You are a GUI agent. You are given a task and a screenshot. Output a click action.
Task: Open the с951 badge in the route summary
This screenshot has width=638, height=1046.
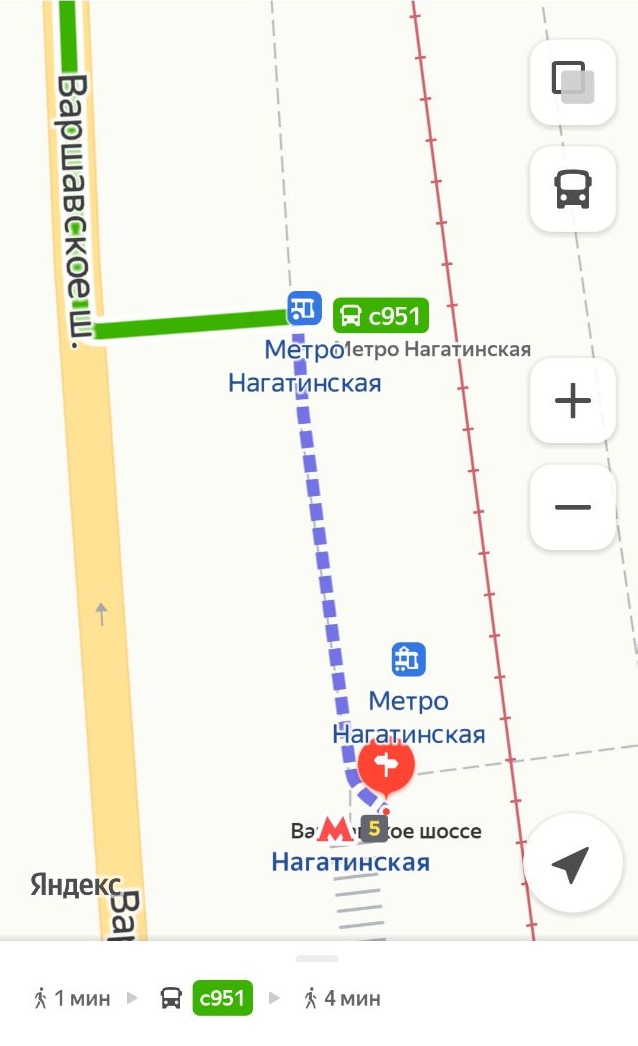pyautogui.click(x=222, y=998)
